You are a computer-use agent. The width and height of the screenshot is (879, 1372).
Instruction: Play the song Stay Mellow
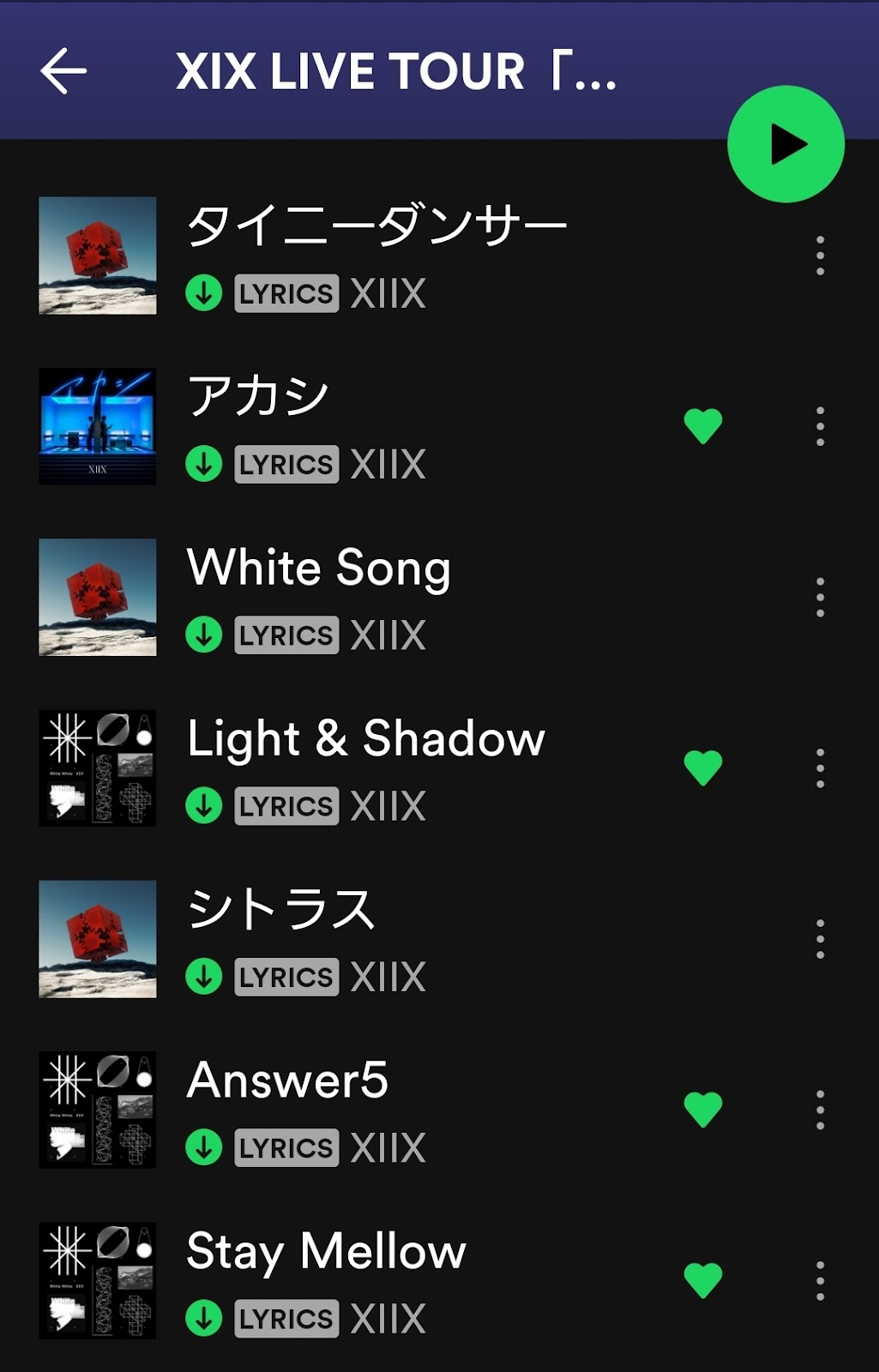pyautogui.click(x=326, y=1251)
